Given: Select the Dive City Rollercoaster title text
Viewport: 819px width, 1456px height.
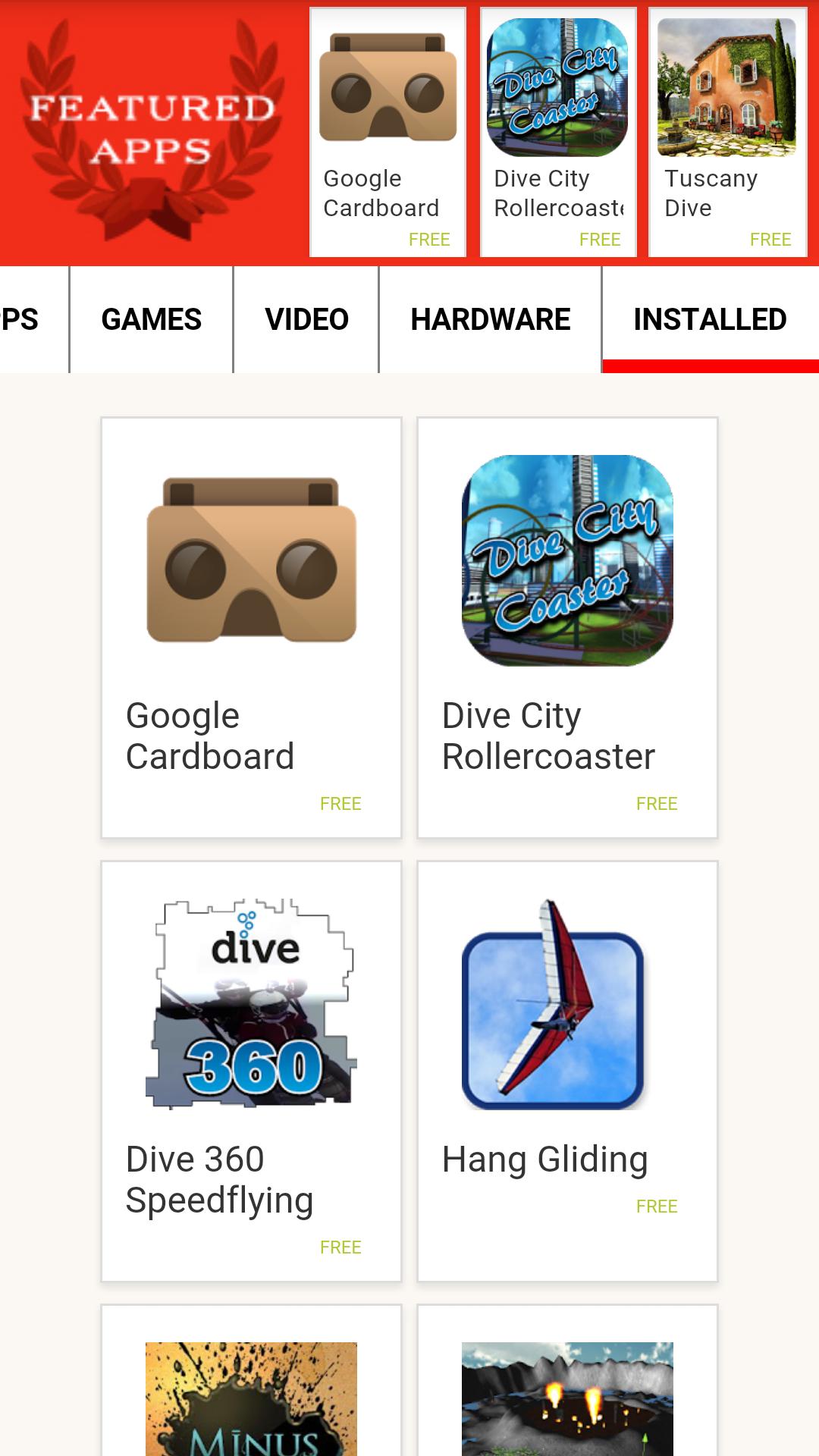Looking at the screenshot, I should (548, 734).
